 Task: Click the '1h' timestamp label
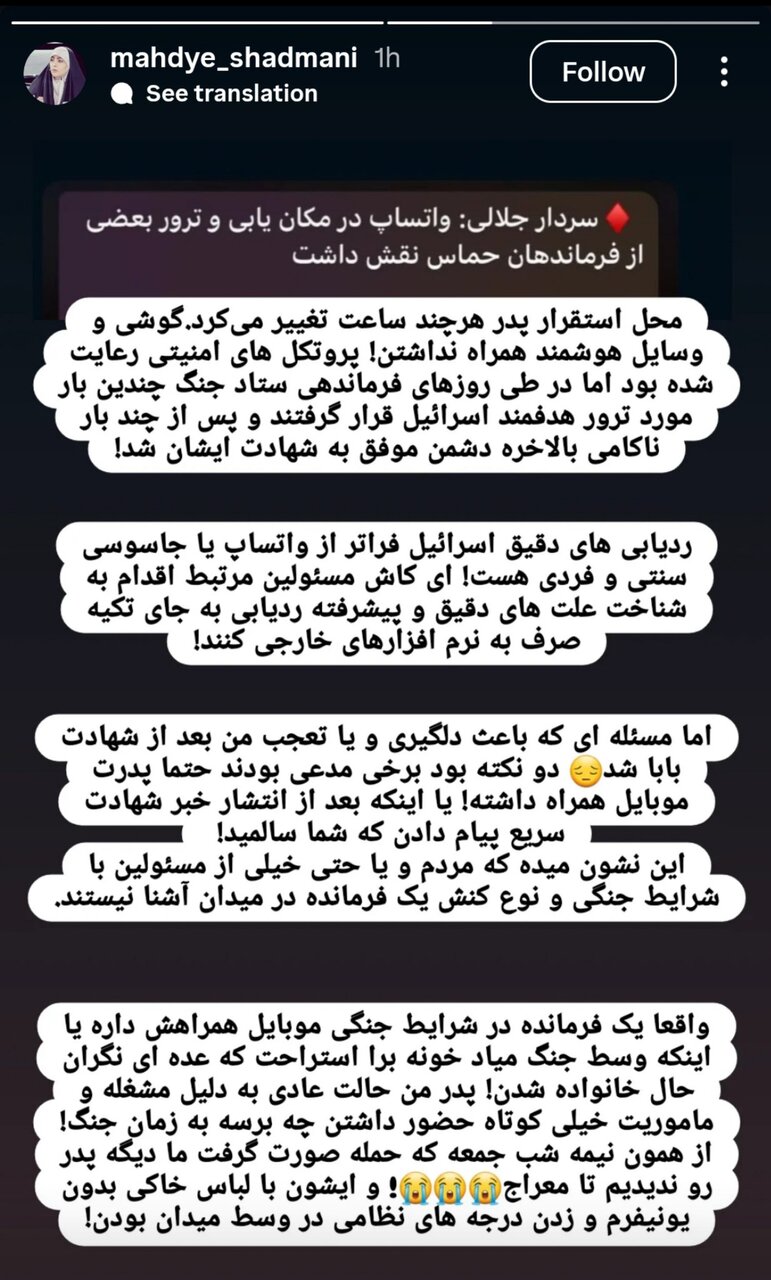tap(385, 58)
